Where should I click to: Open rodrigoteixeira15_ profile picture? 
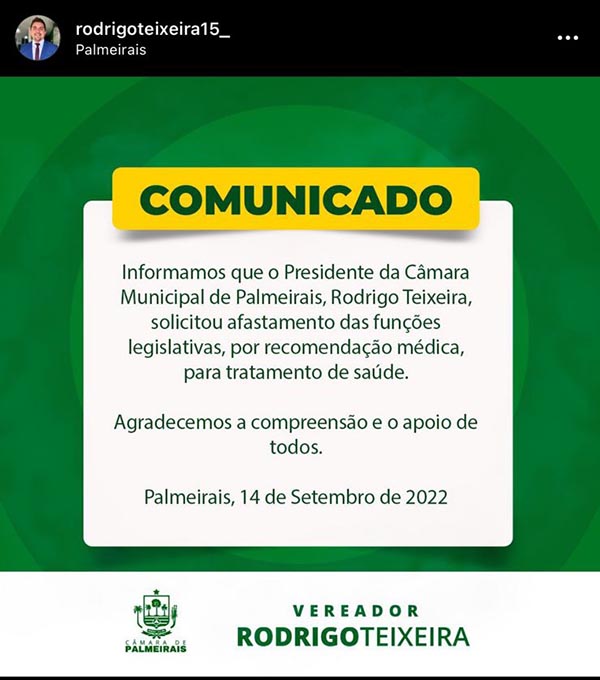[37, 38]
